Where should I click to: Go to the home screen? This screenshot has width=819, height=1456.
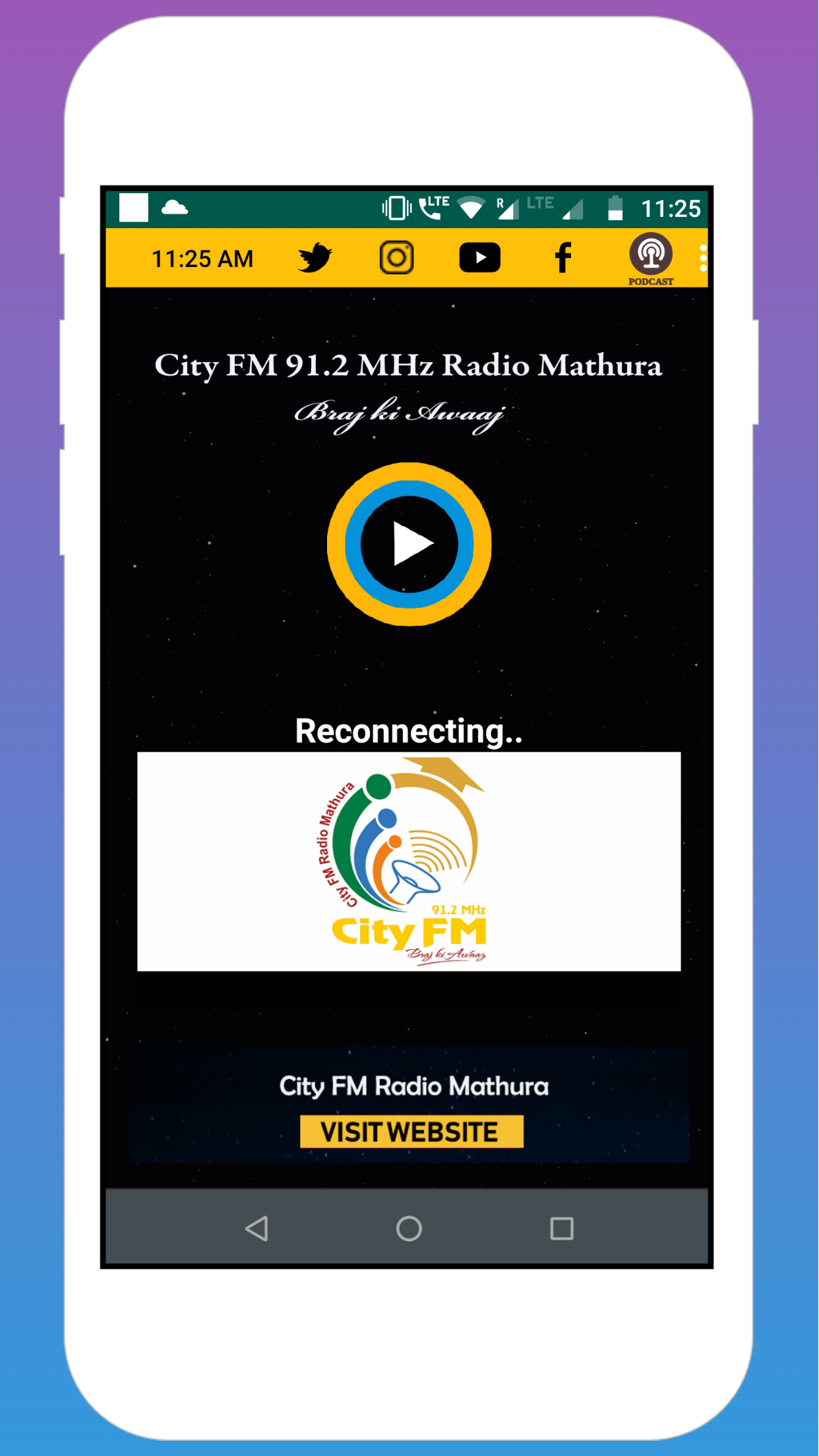[x=409, y=1228]
